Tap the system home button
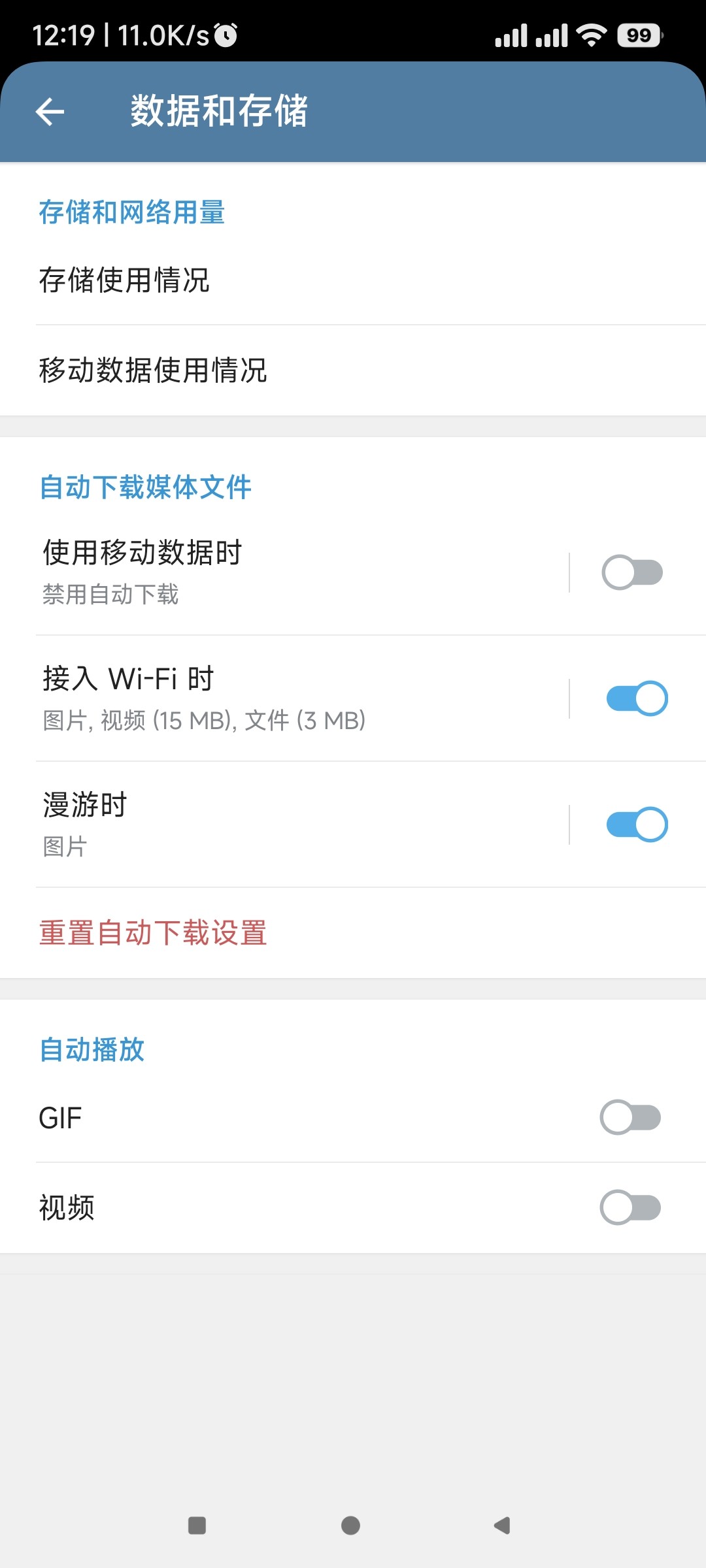706x1568 pixels. [x=351, y=1526]
